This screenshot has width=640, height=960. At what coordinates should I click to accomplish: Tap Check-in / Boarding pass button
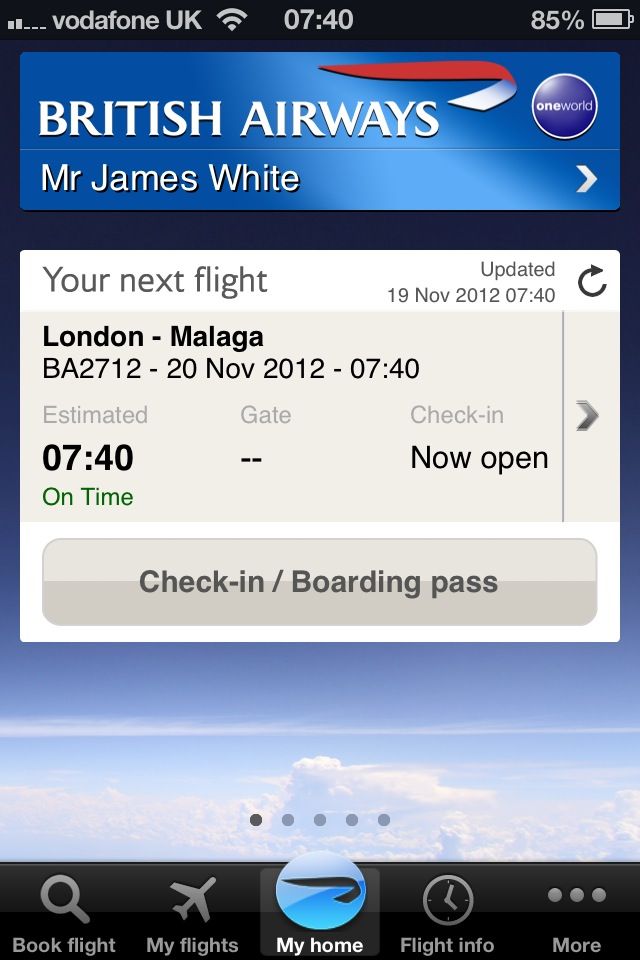click(x=319, y=582)
